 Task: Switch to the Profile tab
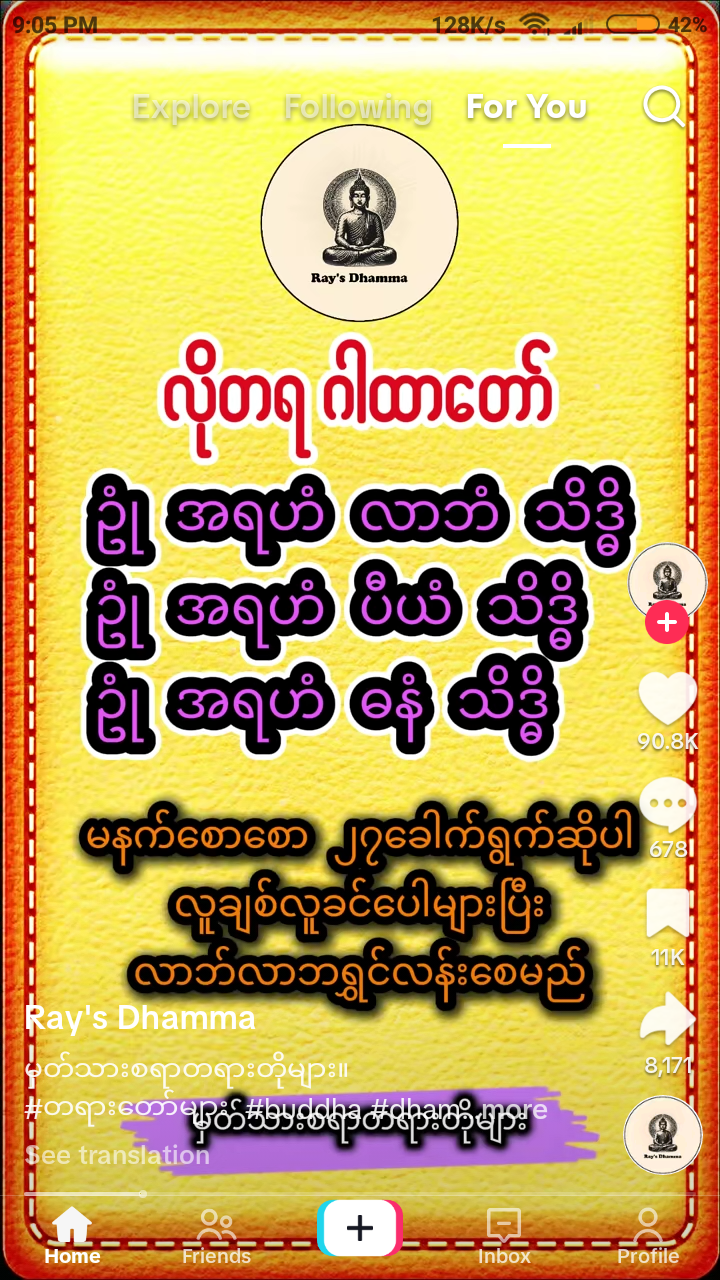648,1236
